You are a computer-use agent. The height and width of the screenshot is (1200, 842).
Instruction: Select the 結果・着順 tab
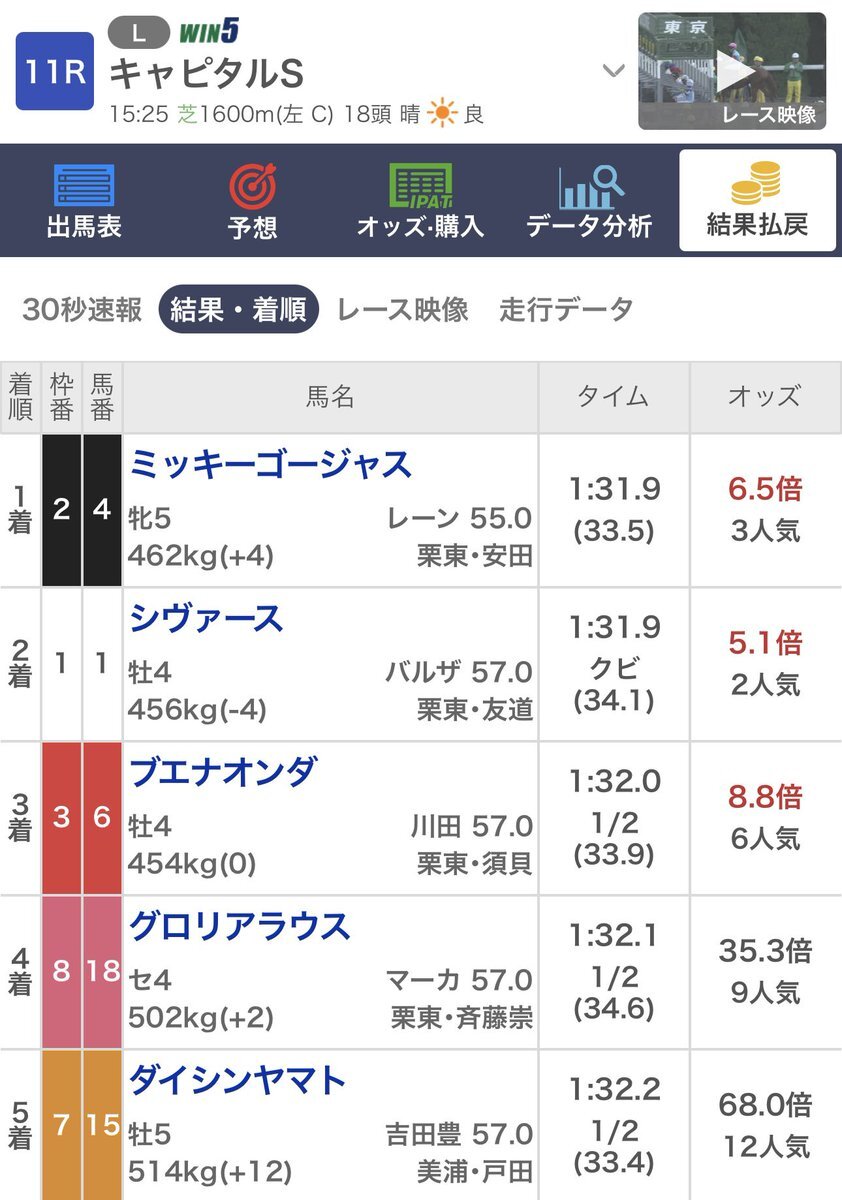[x=238, y=309]
